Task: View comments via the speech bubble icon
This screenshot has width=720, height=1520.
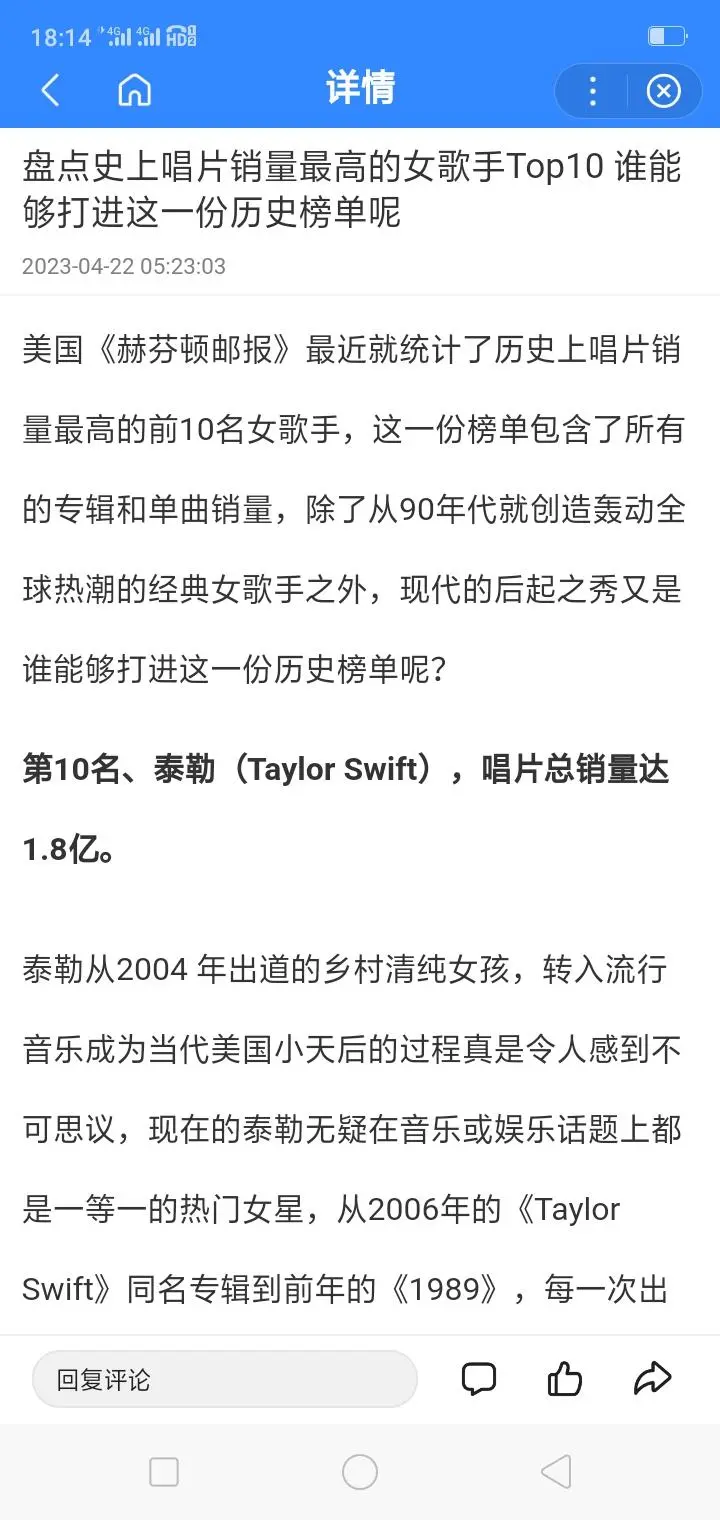Action: click(x=478, y=1379)
